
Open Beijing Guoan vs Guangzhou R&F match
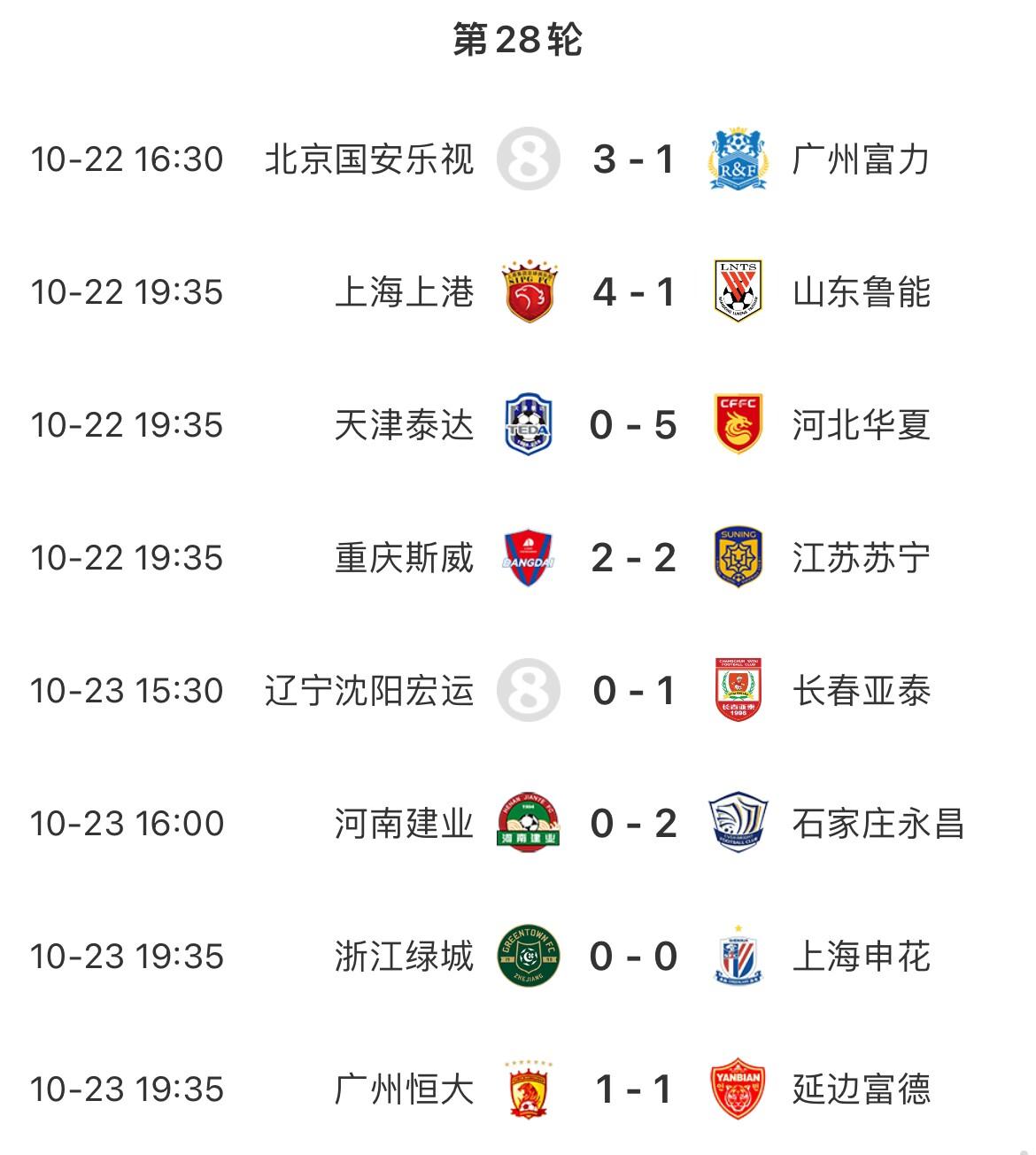pos(633,159)
